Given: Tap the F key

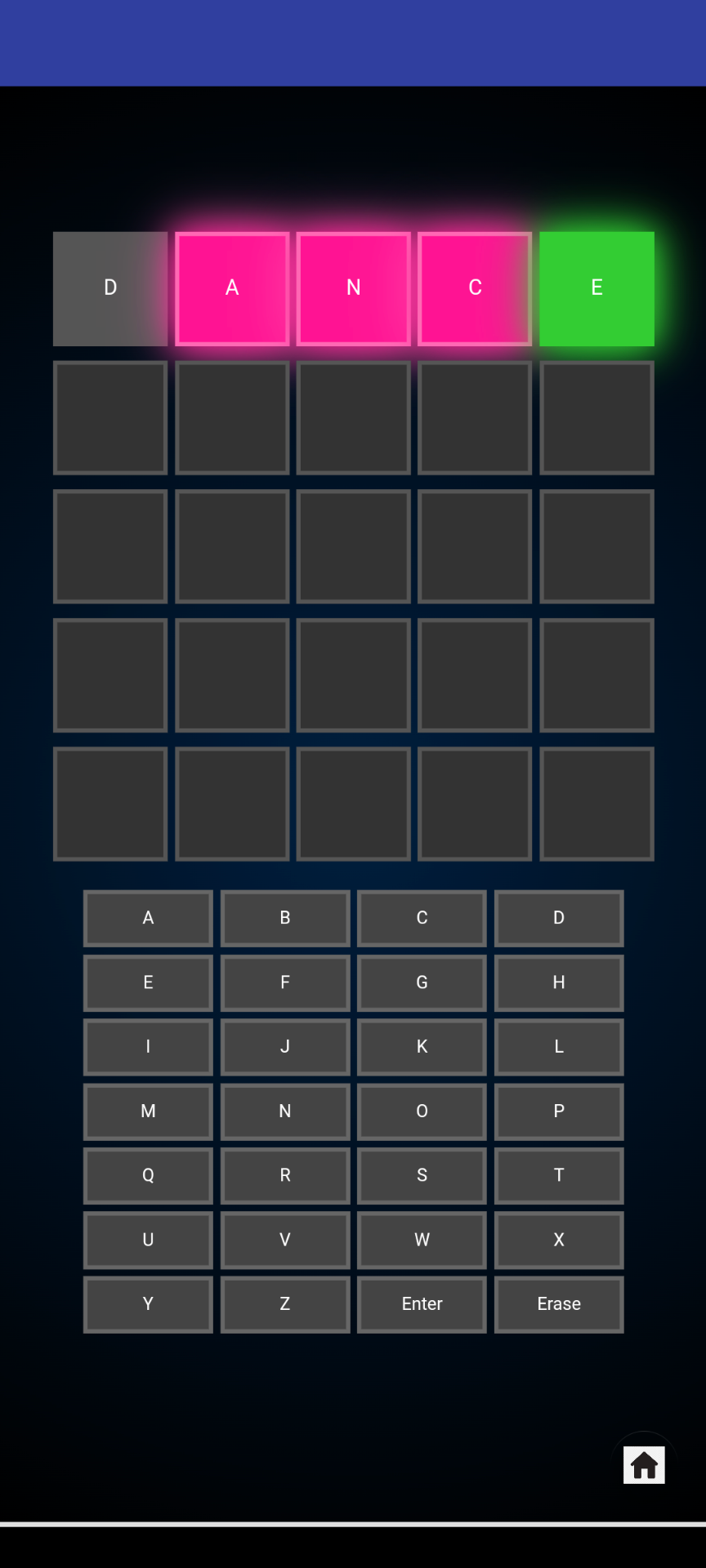Looking at the screenshot, I should [x=285, y=982].
